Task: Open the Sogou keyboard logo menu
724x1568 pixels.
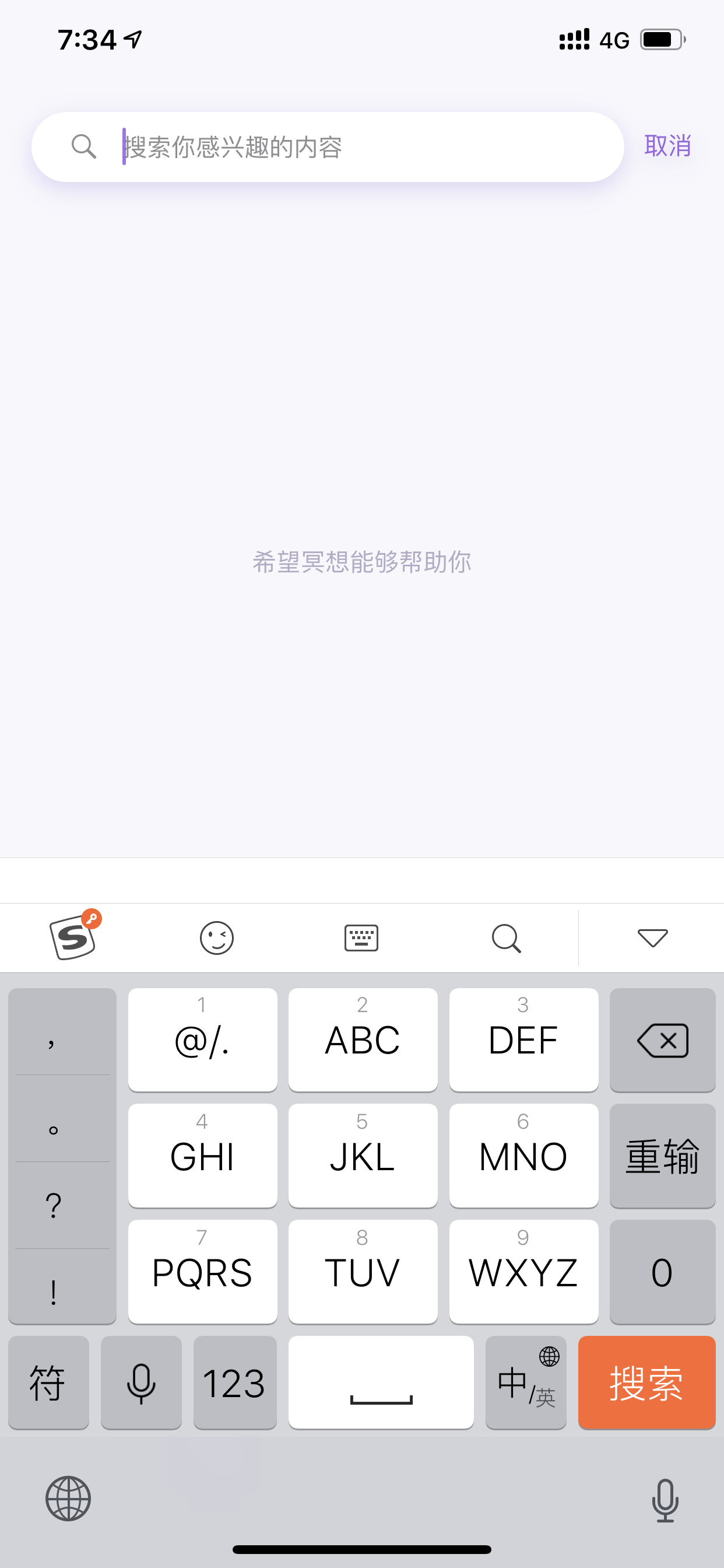Action: 75,936
